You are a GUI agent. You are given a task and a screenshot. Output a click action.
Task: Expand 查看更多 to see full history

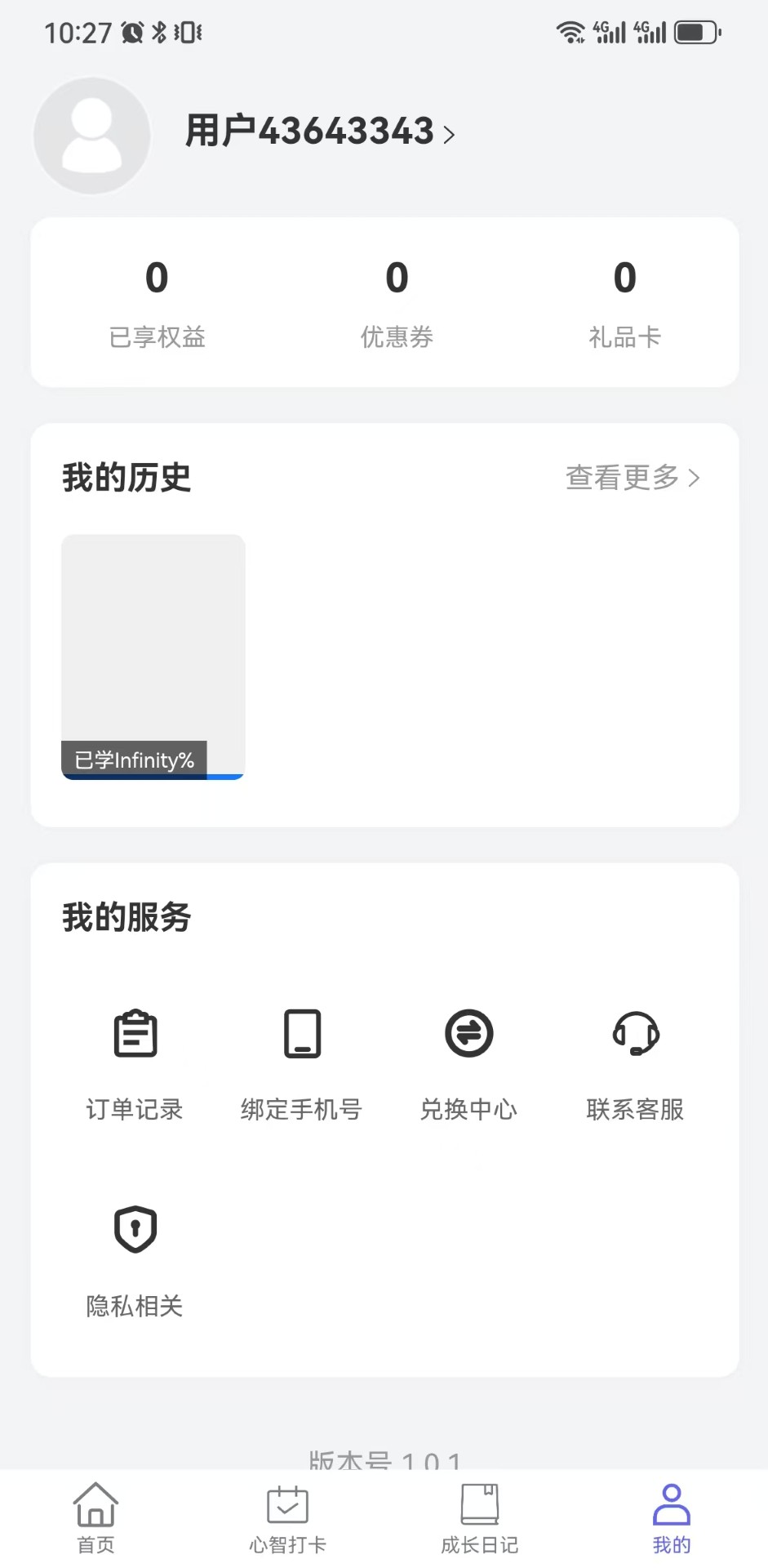pyautogui.click(x=623, y=479)
